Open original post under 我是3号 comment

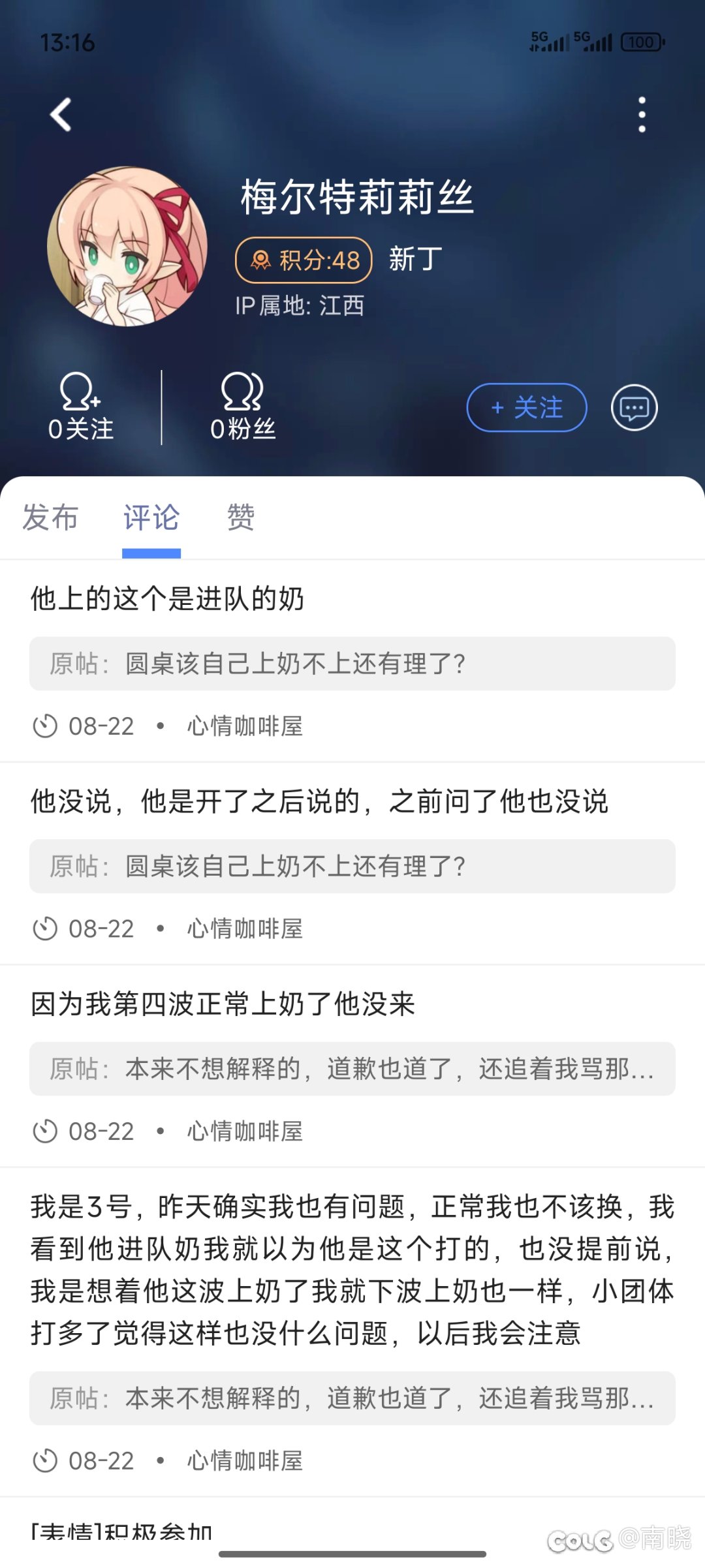pyautogui.click(x=352, y=1398)
